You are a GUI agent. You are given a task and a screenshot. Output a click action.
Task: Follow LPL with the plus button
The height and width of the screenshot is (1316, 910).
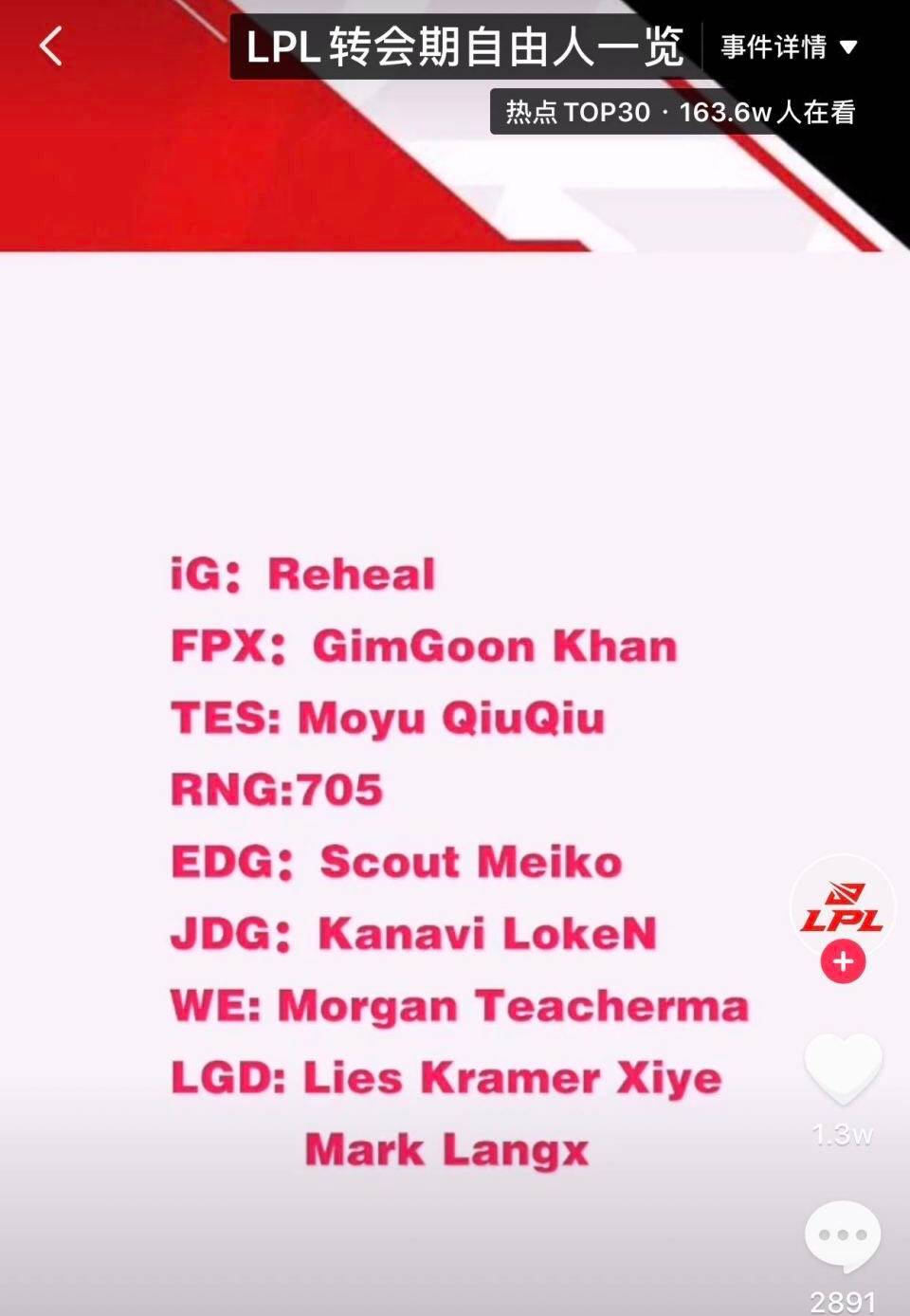tap(843, 962)
